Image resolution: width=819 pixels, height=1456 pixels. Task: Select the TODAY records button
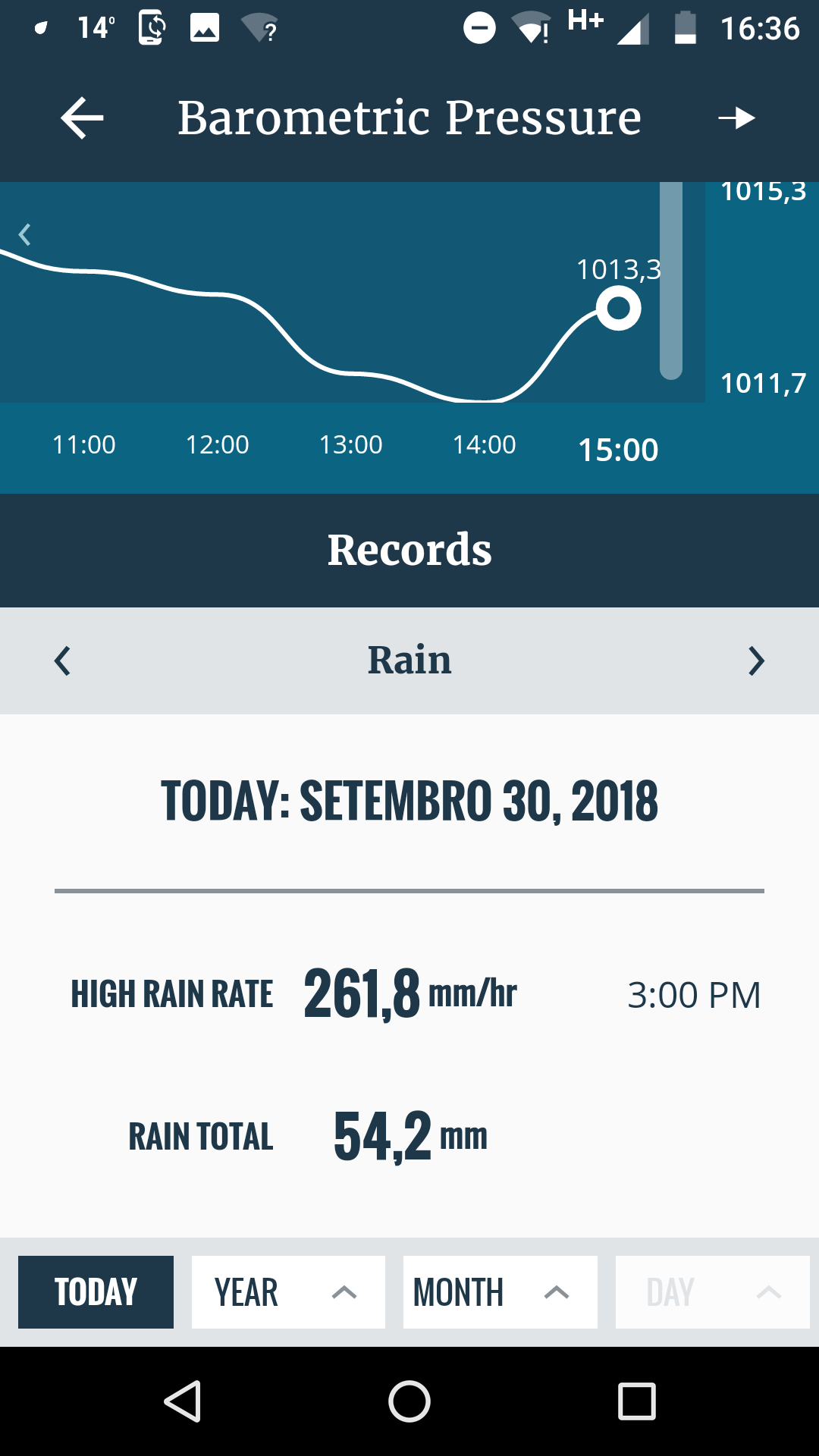tap(96, 1292)
